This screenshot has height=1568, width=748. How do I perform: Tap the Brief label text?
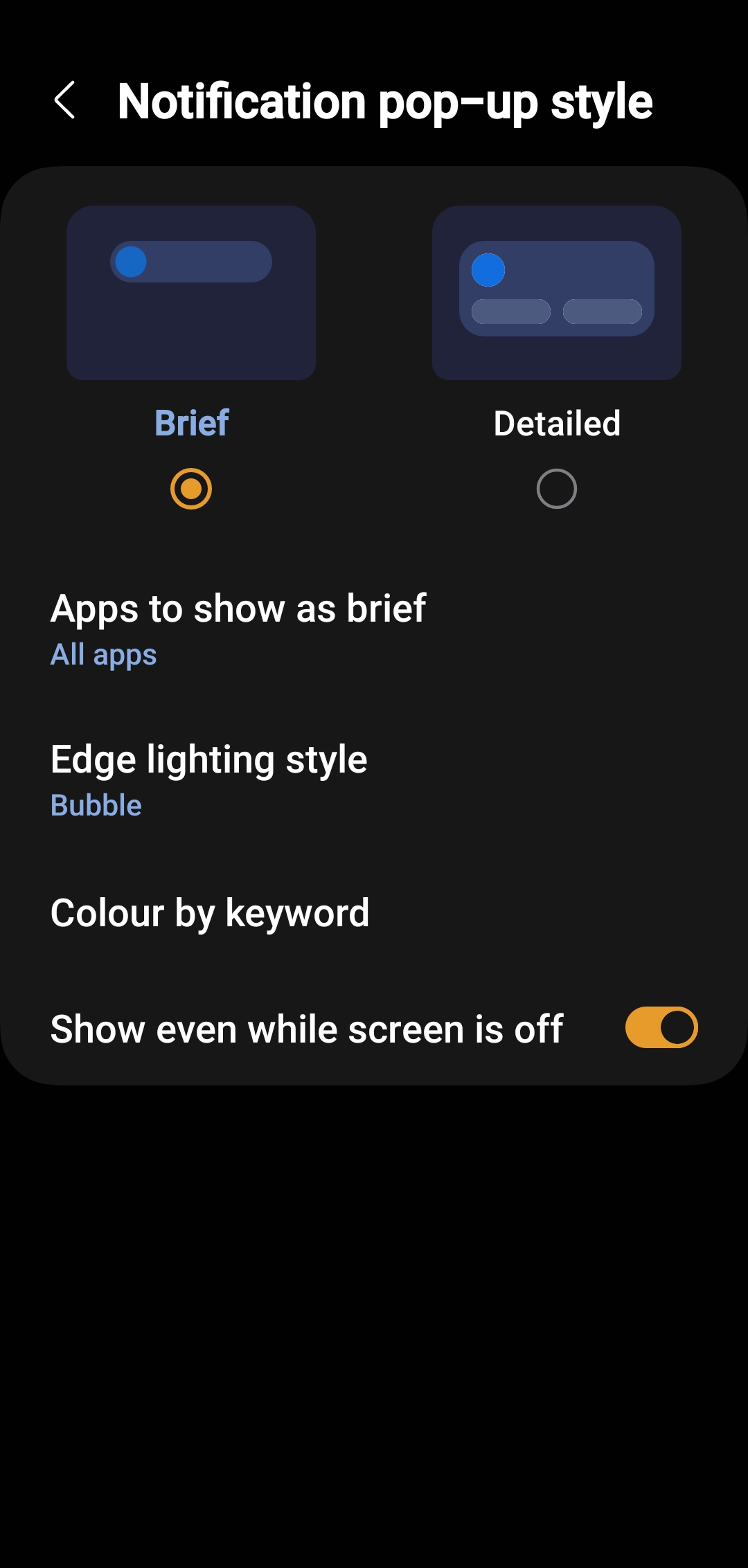tap(191, 422)
